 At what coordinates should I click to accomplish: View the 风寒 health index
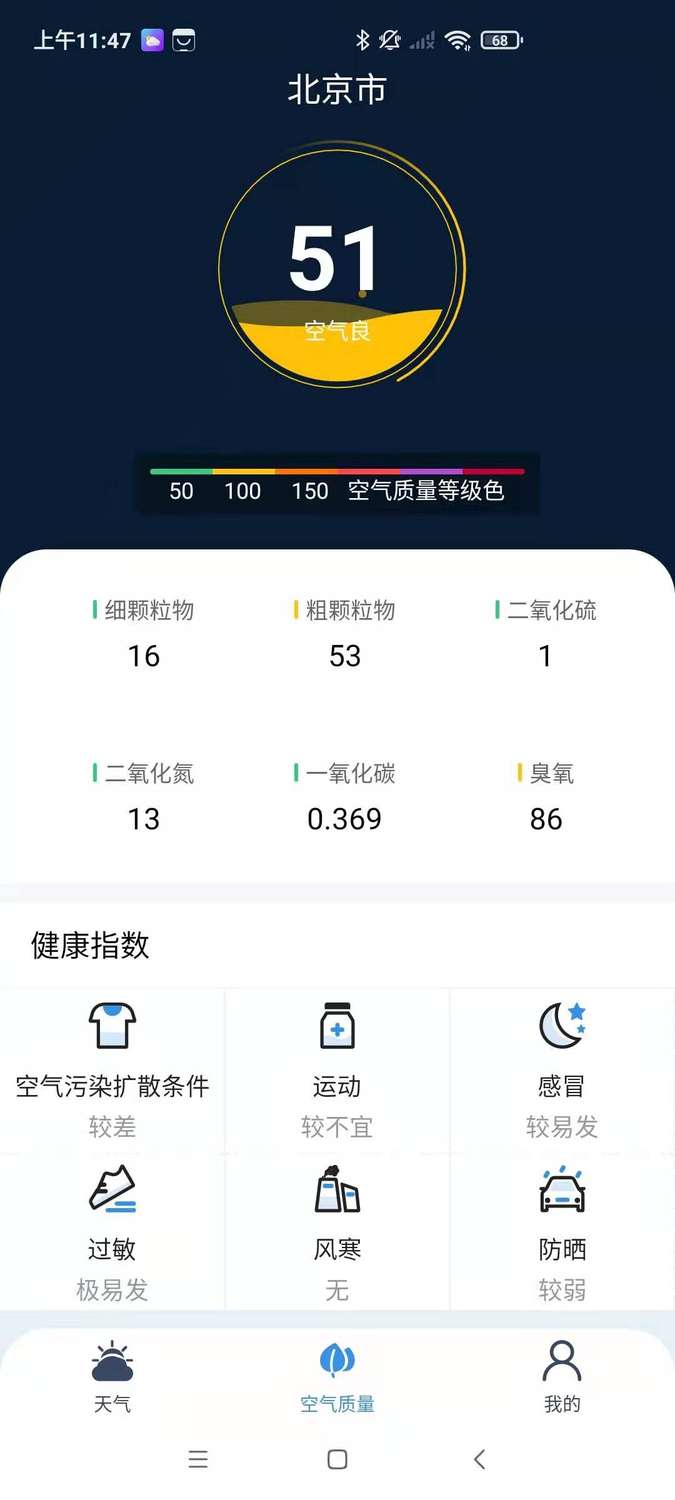[x=337, y=1233]
